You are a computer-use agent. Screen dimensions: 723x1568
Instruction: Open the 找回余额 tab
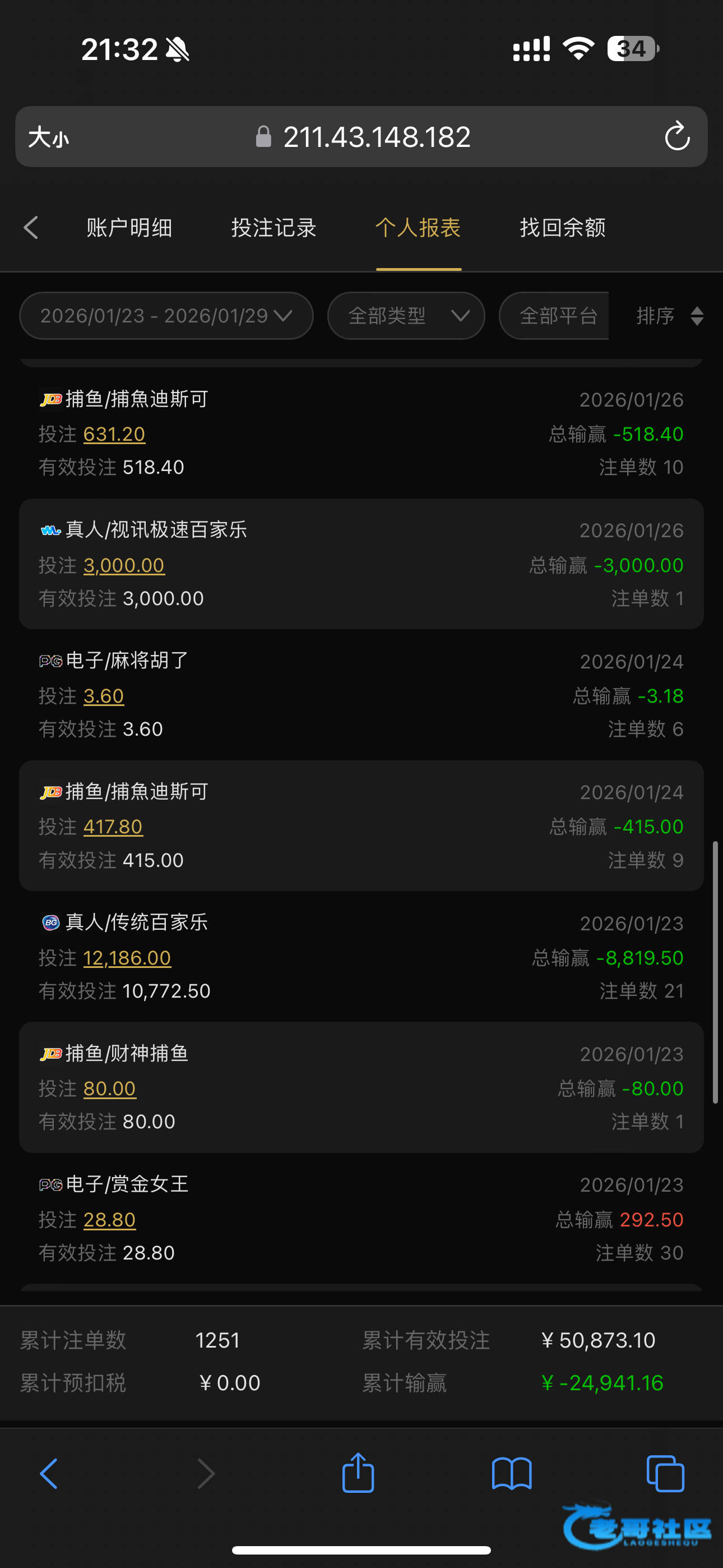(x=562, y=228)
